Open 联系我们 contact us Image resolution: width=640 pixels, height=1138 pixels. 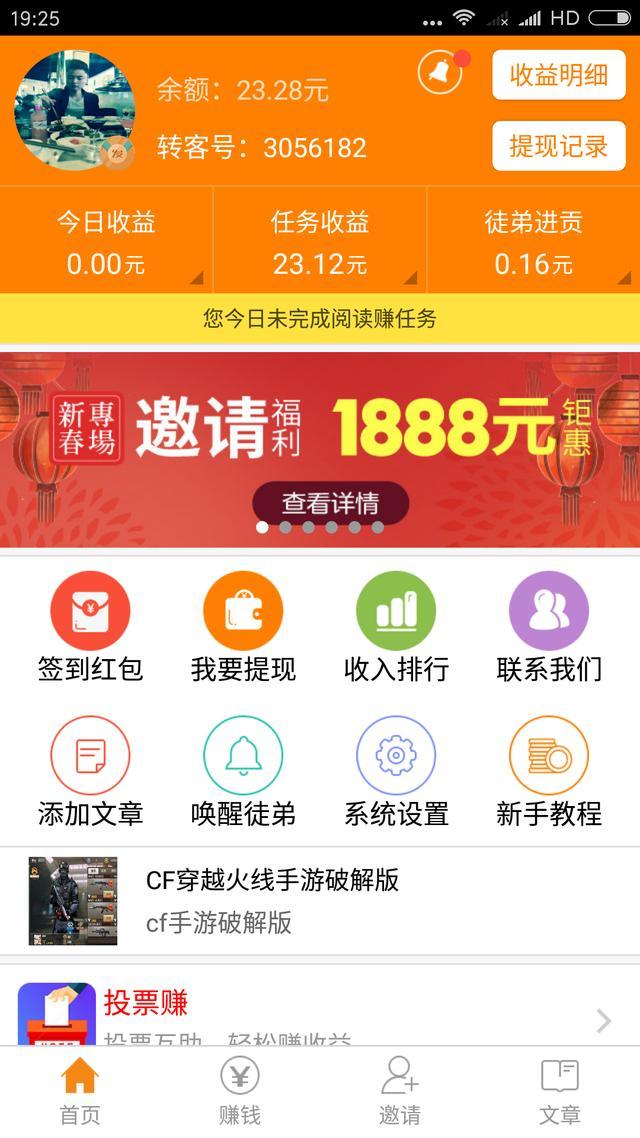coord(549,627)
